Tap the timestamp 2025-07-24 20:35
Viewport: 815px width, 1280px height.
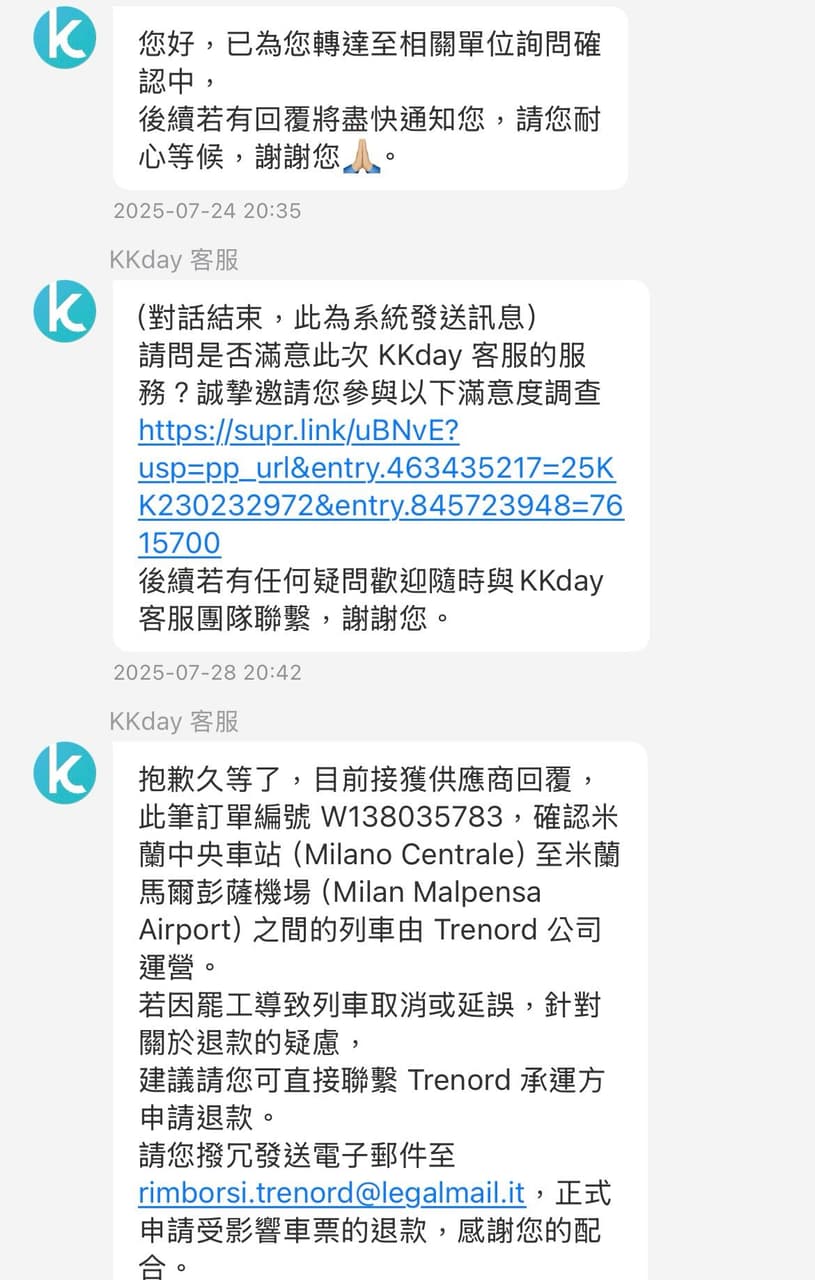tap(206, 210)
